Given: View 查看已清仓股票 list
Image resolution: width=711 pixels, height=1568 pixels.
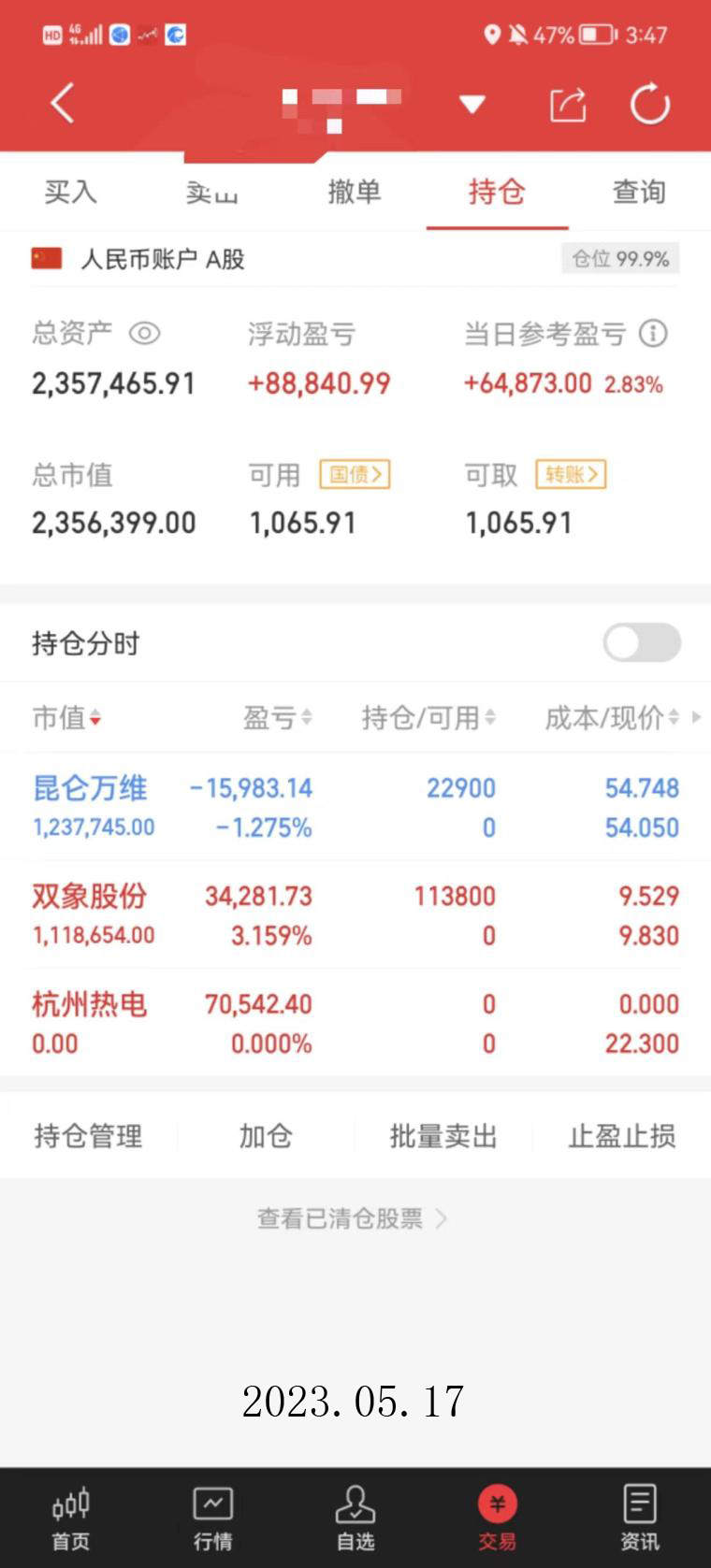Looking at the screenshot, I should point(352,1218).
